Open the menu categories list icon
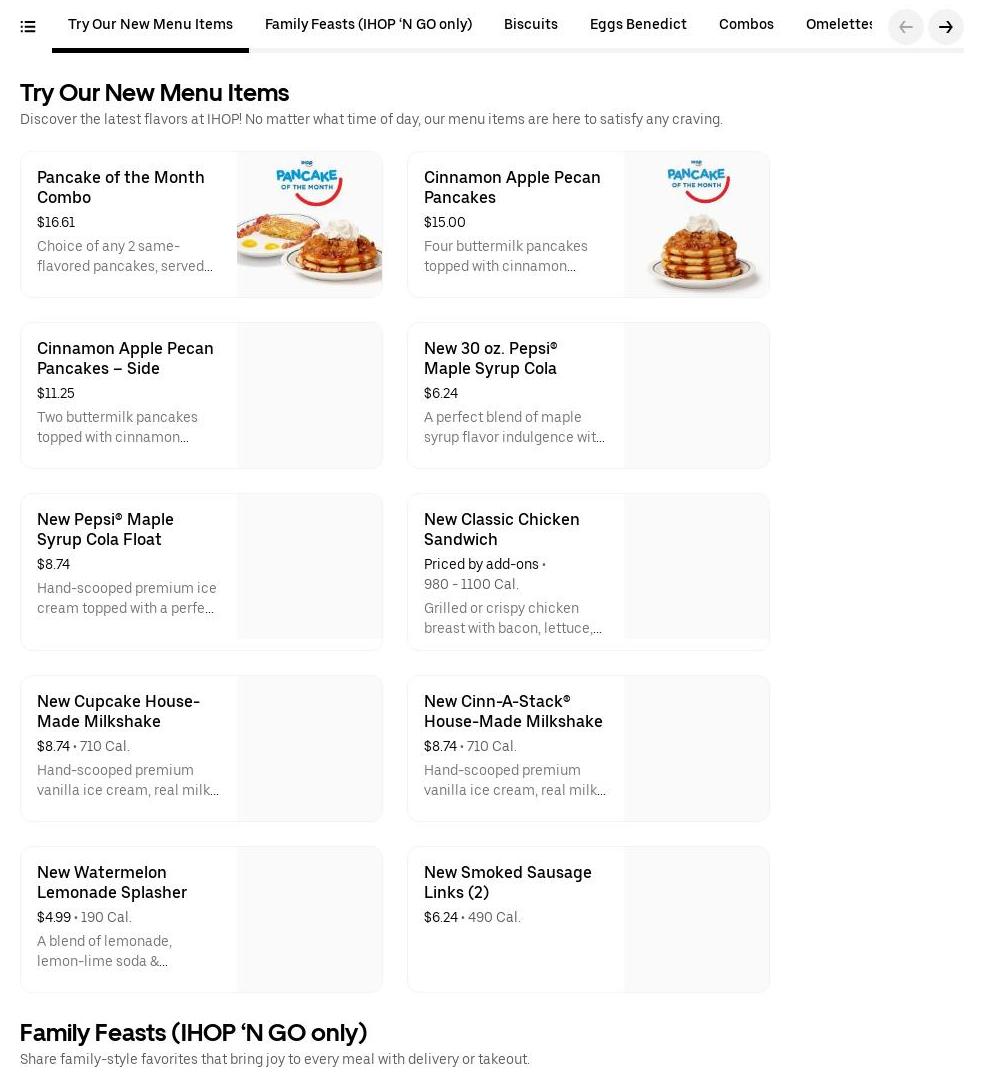 (x=28, y=27)
